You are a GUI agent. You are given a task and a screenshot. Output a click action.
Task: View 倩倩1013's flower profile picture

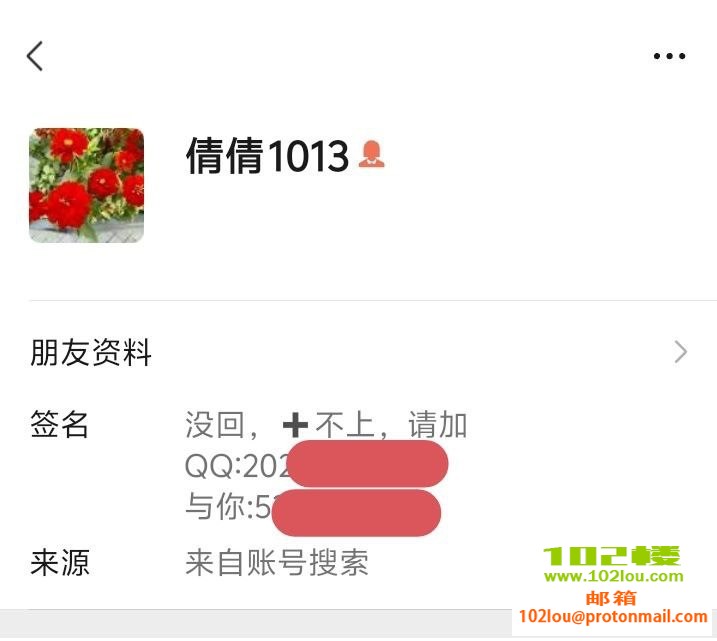click(x=86, y=185)
